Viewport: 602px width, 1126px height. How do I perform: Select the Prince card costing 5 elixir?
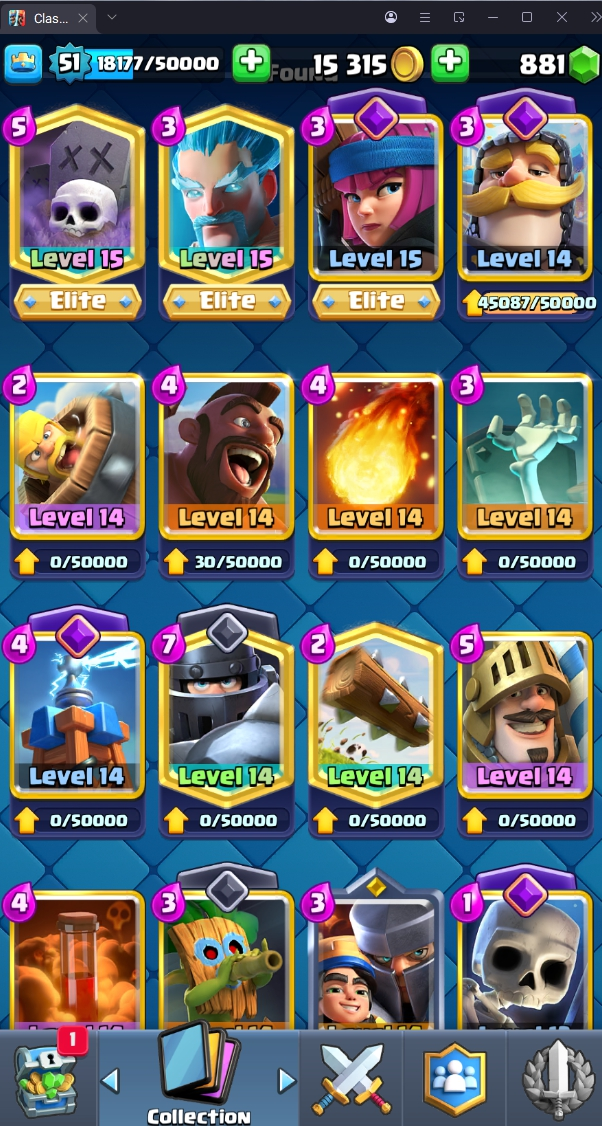(525, 720)
